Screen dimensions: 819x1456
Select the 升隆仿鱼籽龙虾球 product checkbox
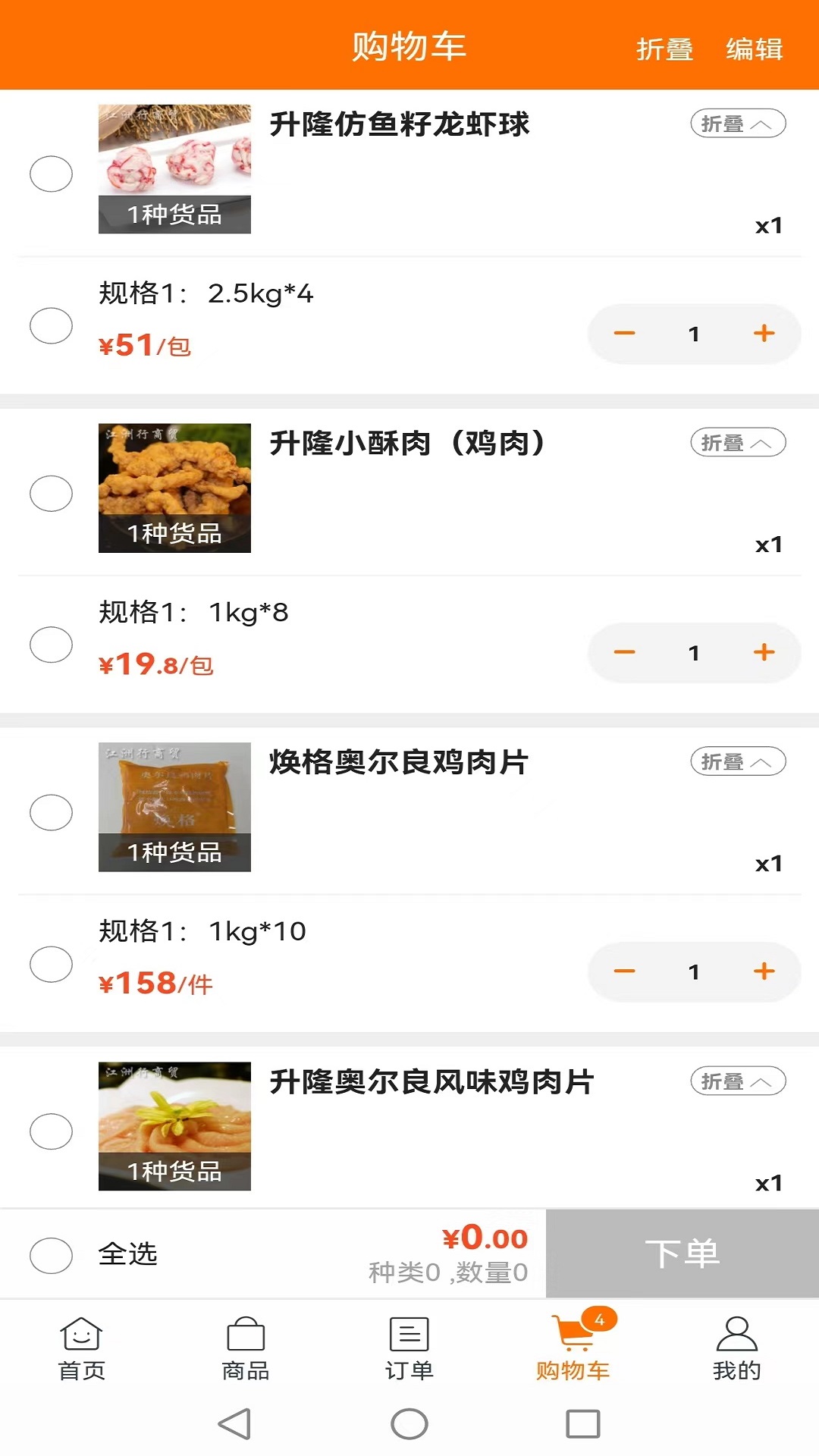[51, 174]
